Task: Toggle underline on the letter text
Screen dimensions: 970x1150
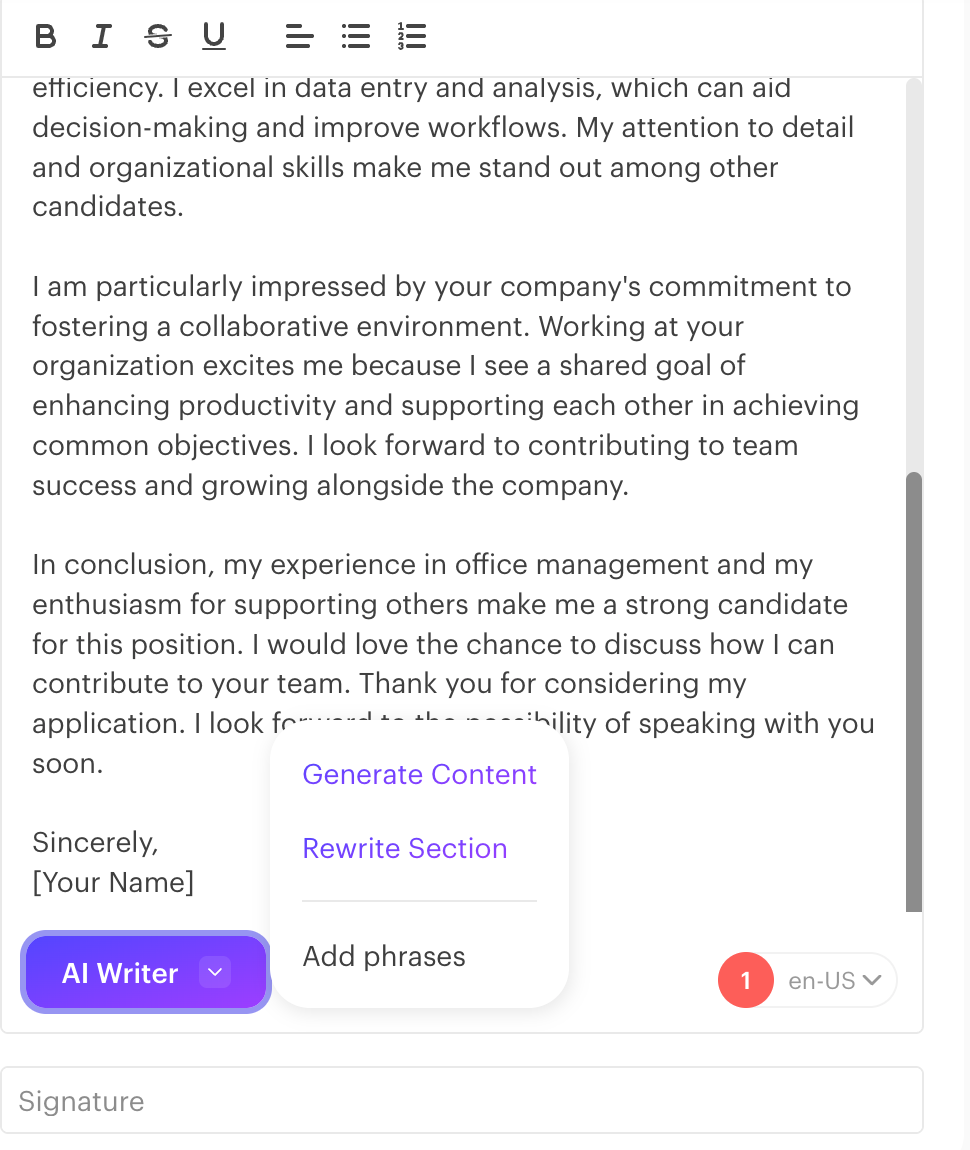Action: coord(213,36)
